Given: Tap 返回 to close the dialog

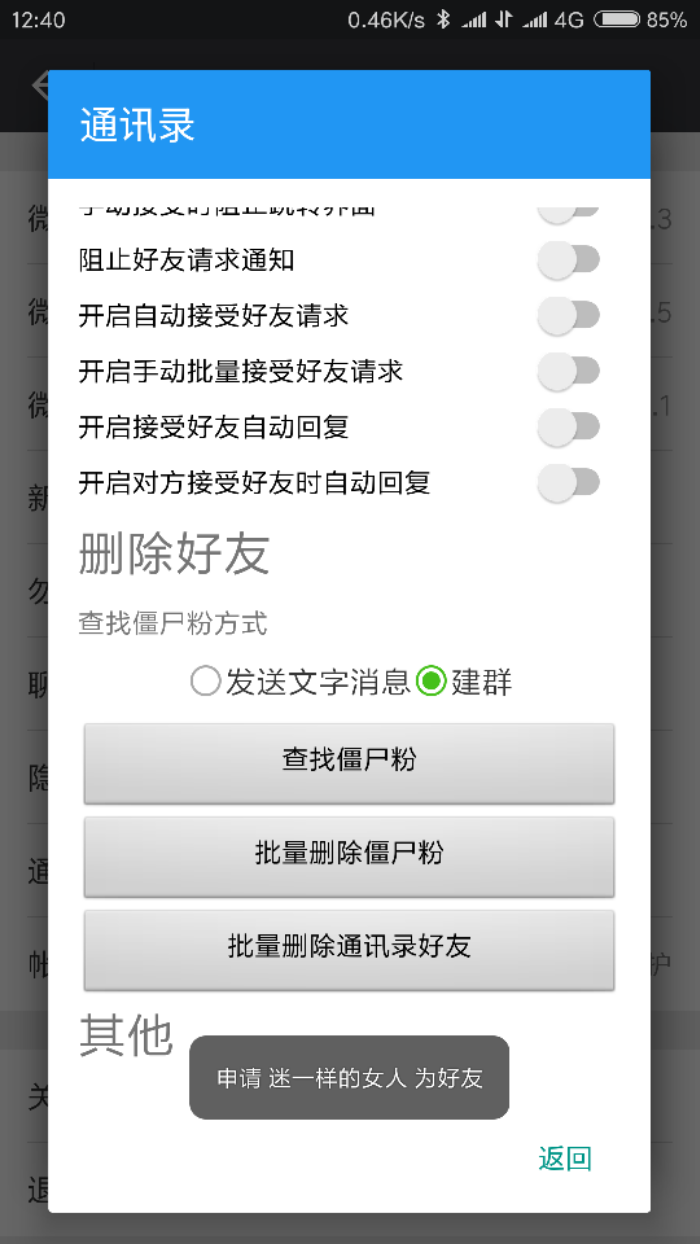Looking at the screenshot, I should [565, 1158].
